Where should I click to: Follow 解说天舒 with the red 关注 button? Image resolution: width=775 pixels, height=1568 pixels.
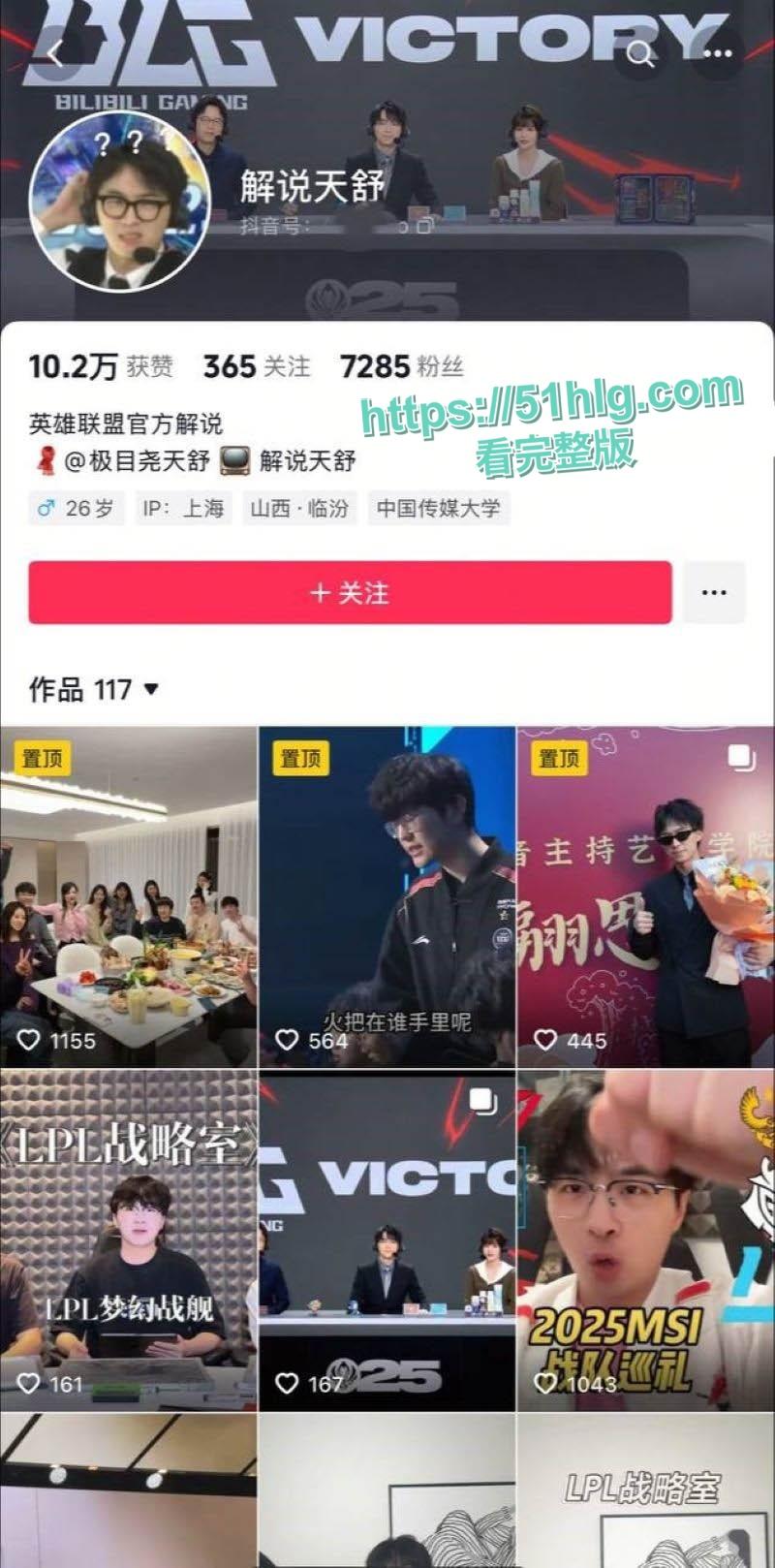[350, 592]
